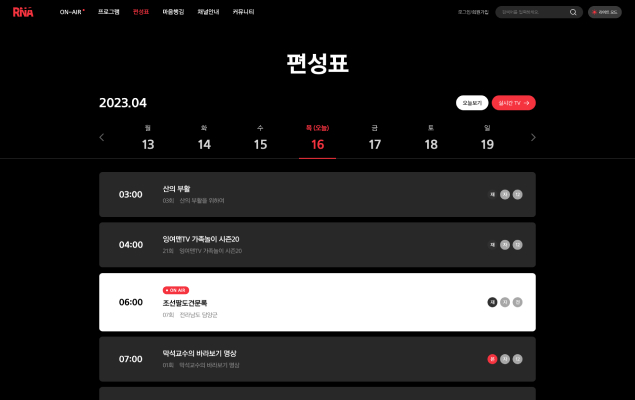Go to the previous week arrow

(x=101, y=137)
